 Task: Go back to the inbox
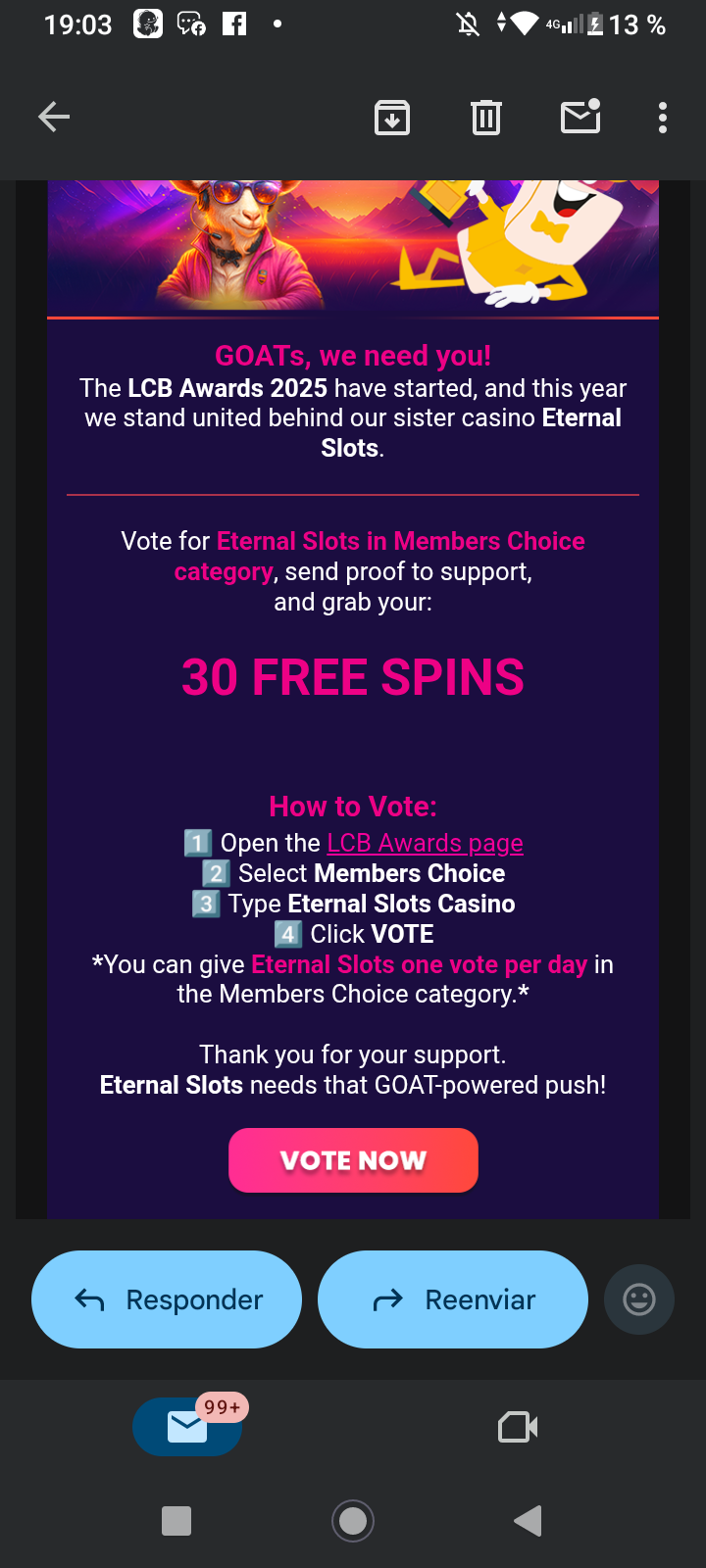[x=54, y=118]
